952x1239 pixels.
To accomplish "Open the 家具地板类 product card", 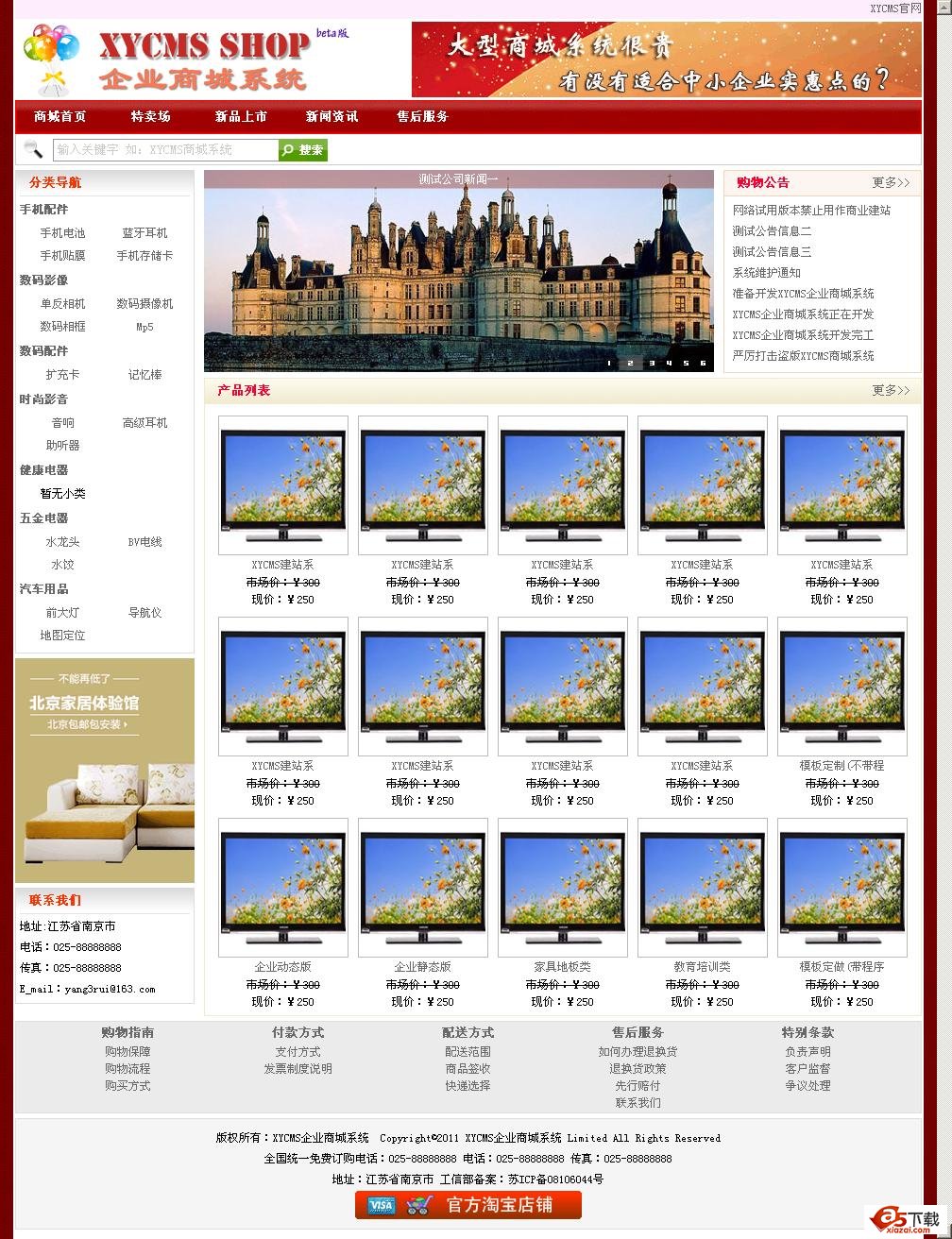I will pyautogui.click(x=563, y=889).
